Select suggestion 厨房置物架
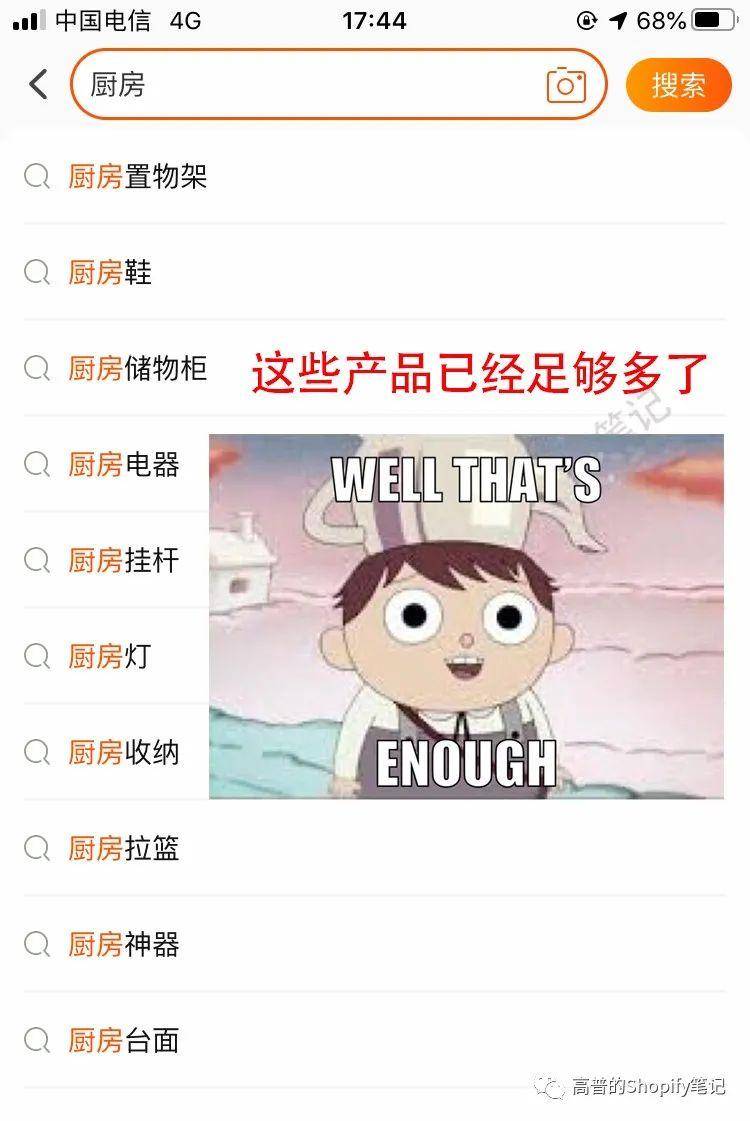Viewport: 750px width, 1121px height. [138, 177]
